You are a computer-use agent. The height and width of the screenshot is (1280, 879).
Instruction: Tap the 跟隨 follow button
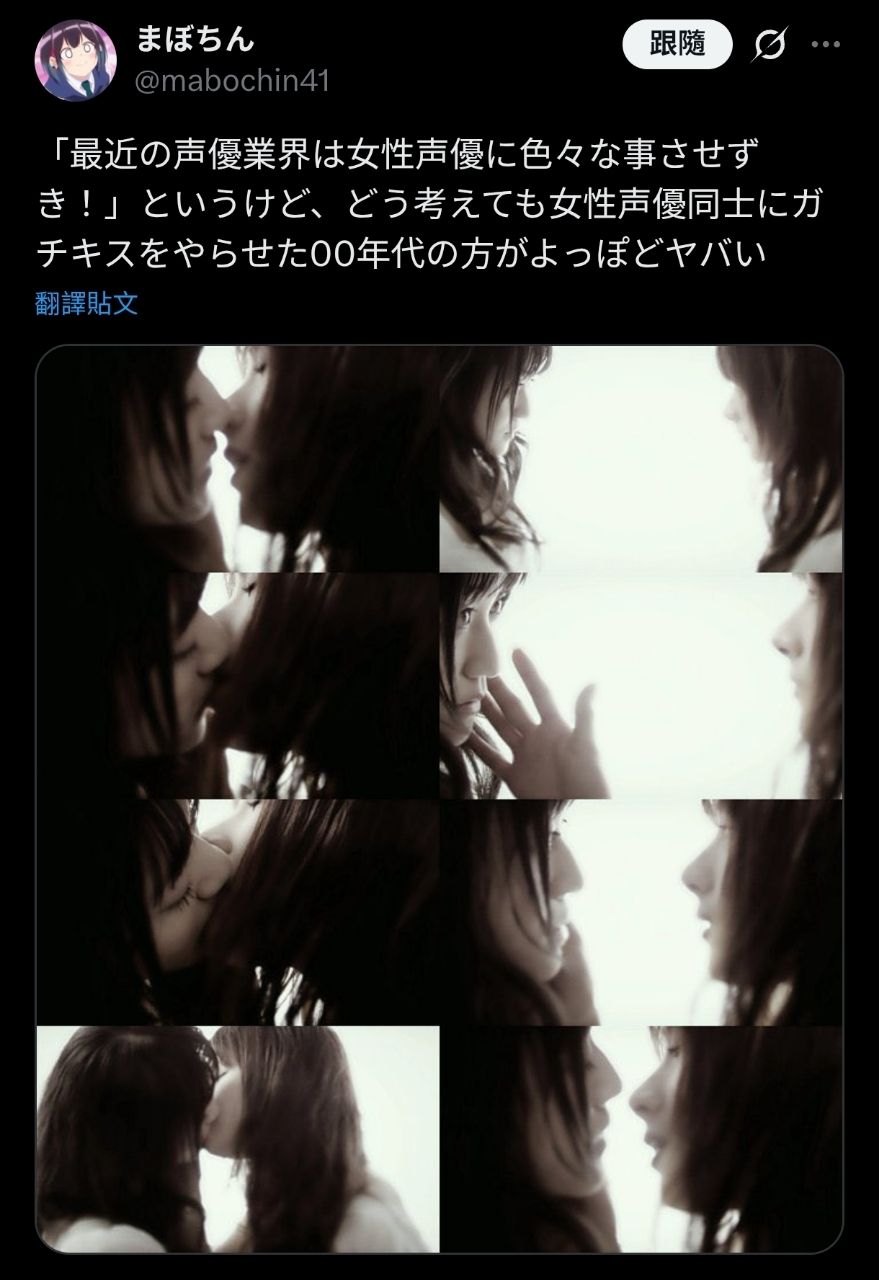[677, 43]
